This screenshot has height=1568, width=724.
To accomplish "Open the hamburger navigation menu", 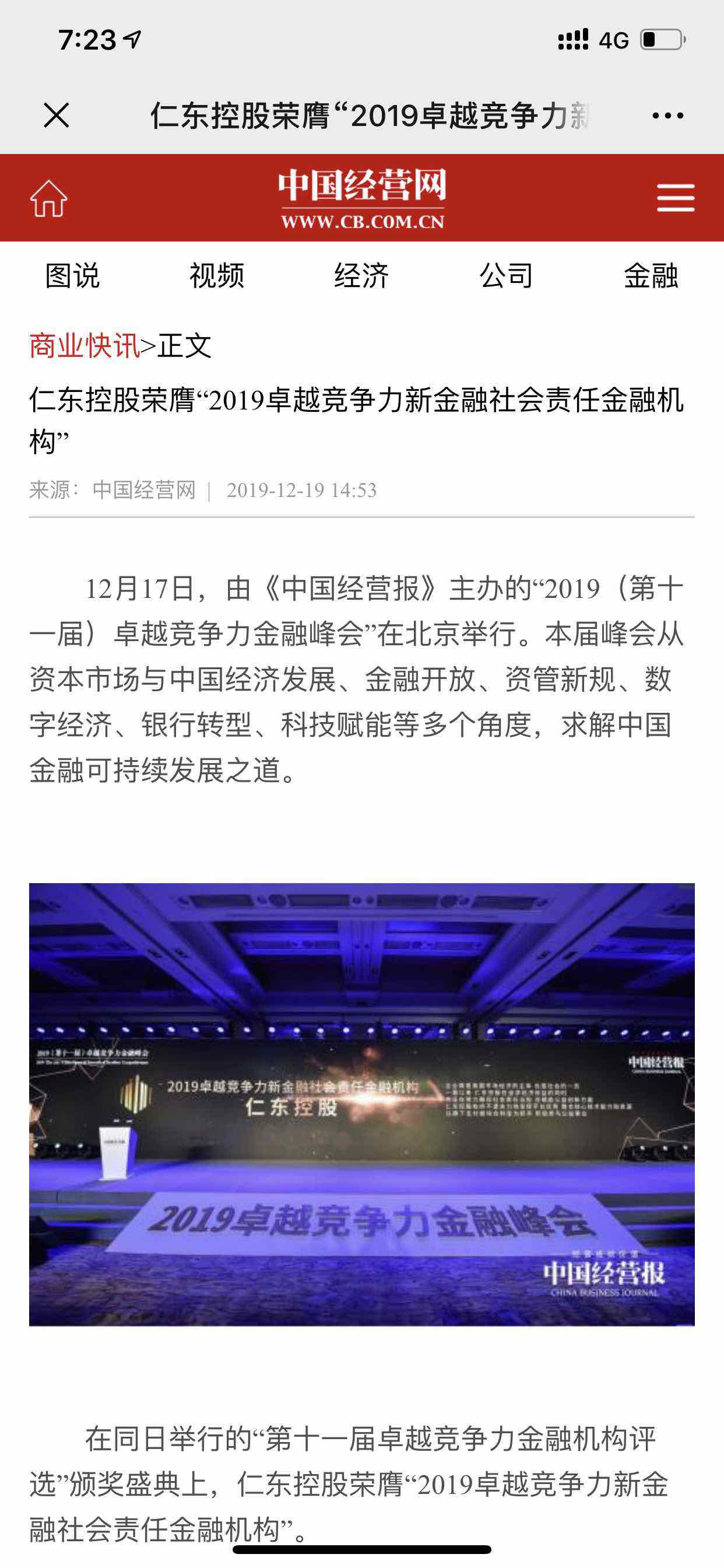I will 676,198.
